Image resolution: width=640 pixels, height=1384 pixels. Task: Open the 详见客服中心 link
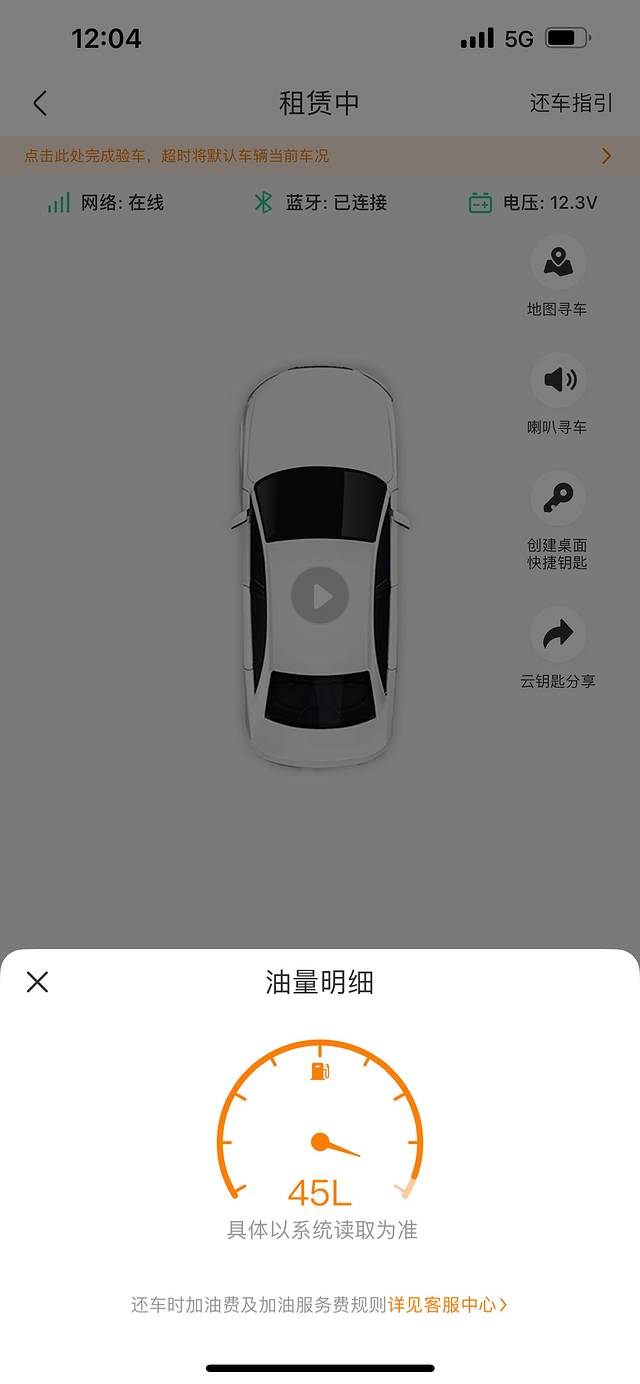click(x=447, y=1304)
